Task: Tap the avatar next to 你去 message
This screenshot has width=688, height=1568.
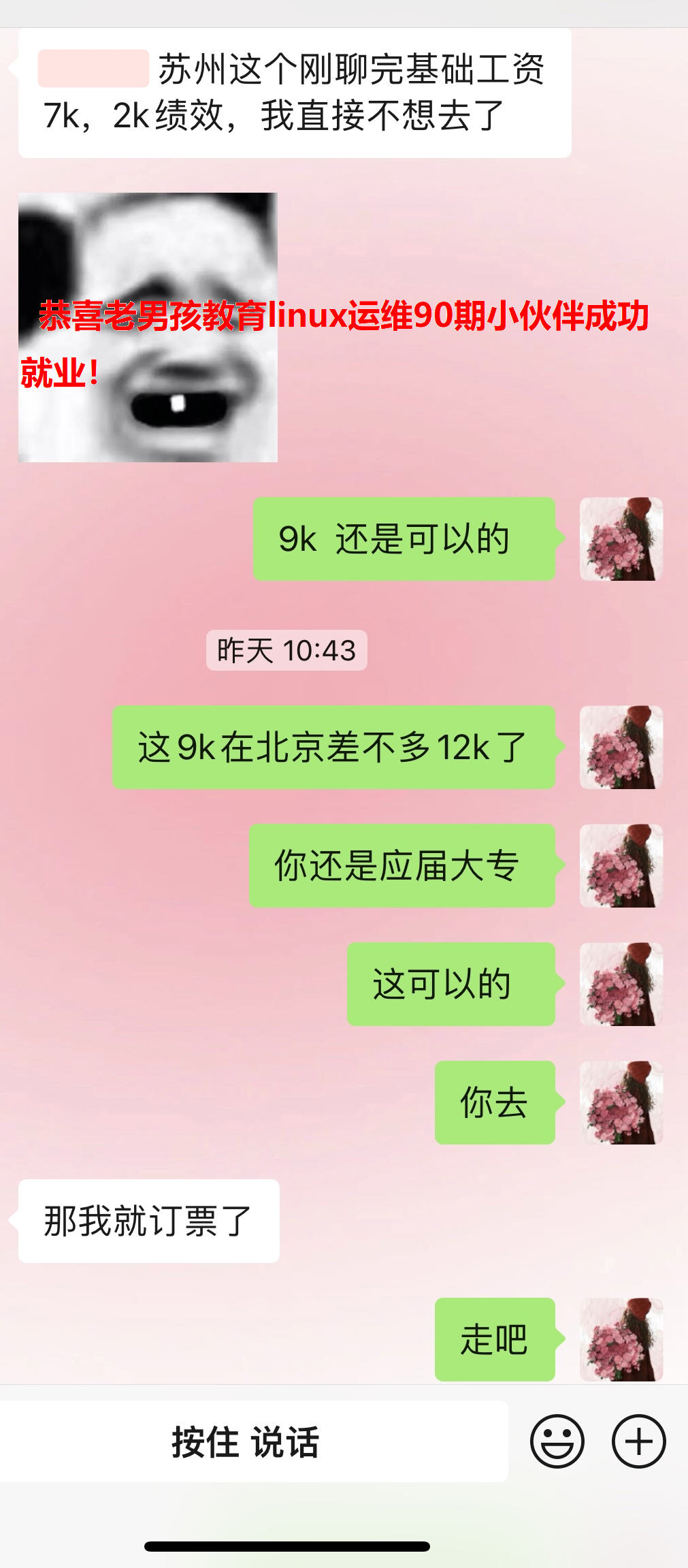Action: point(621,1102)
